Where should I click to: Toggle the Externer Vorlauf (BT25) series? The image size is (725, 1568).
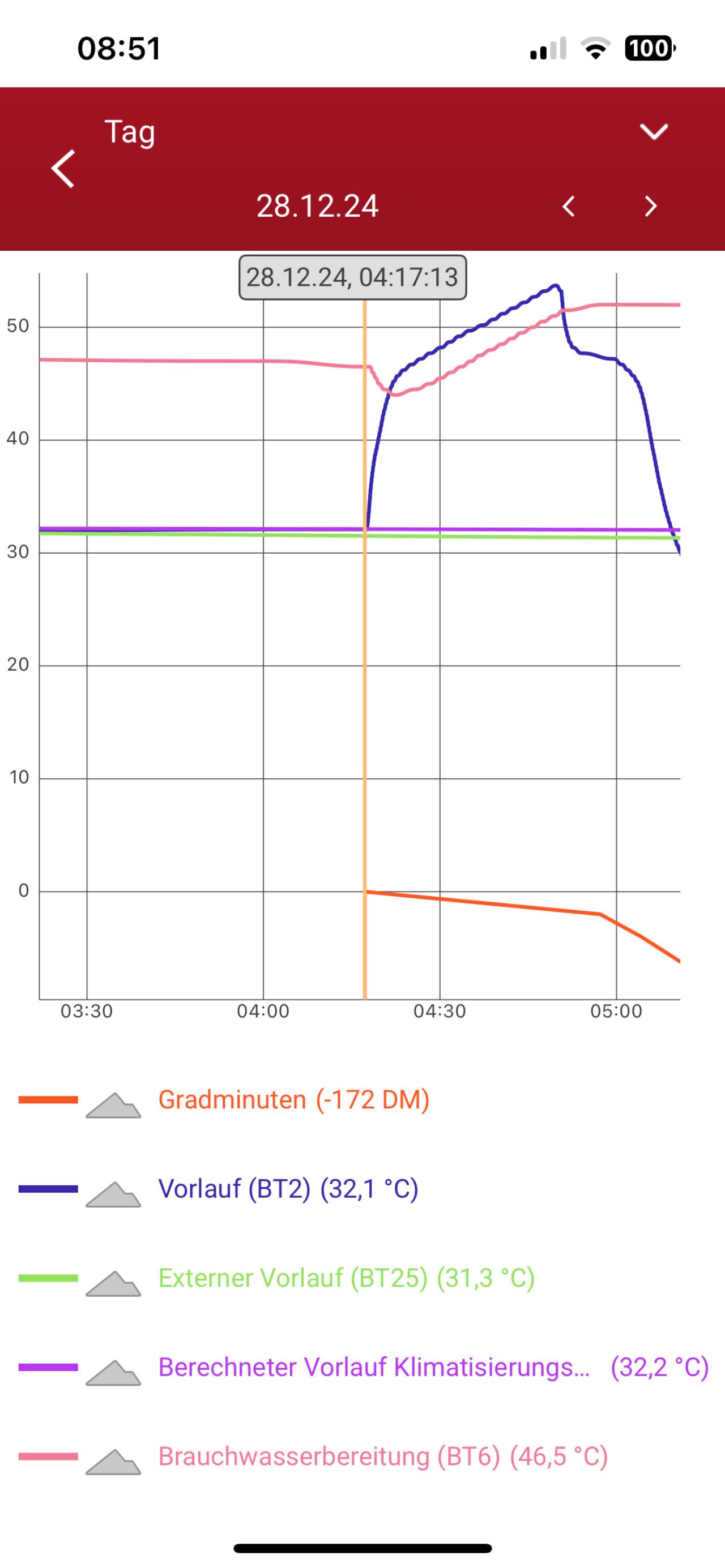[x=346, y=1278]
